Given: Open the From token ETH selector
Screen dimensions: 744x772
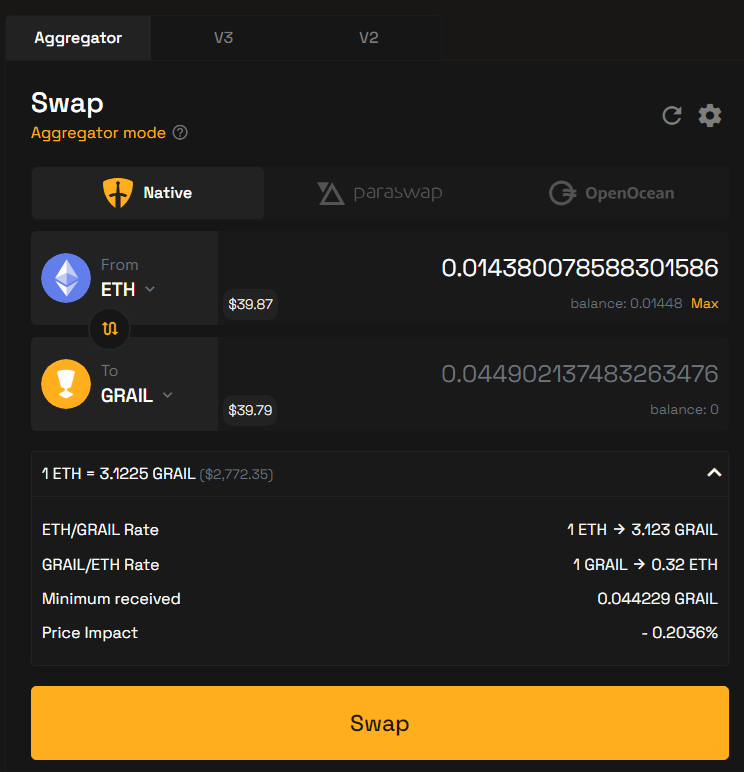Looking at the screenshot, I should pos(128,290).
